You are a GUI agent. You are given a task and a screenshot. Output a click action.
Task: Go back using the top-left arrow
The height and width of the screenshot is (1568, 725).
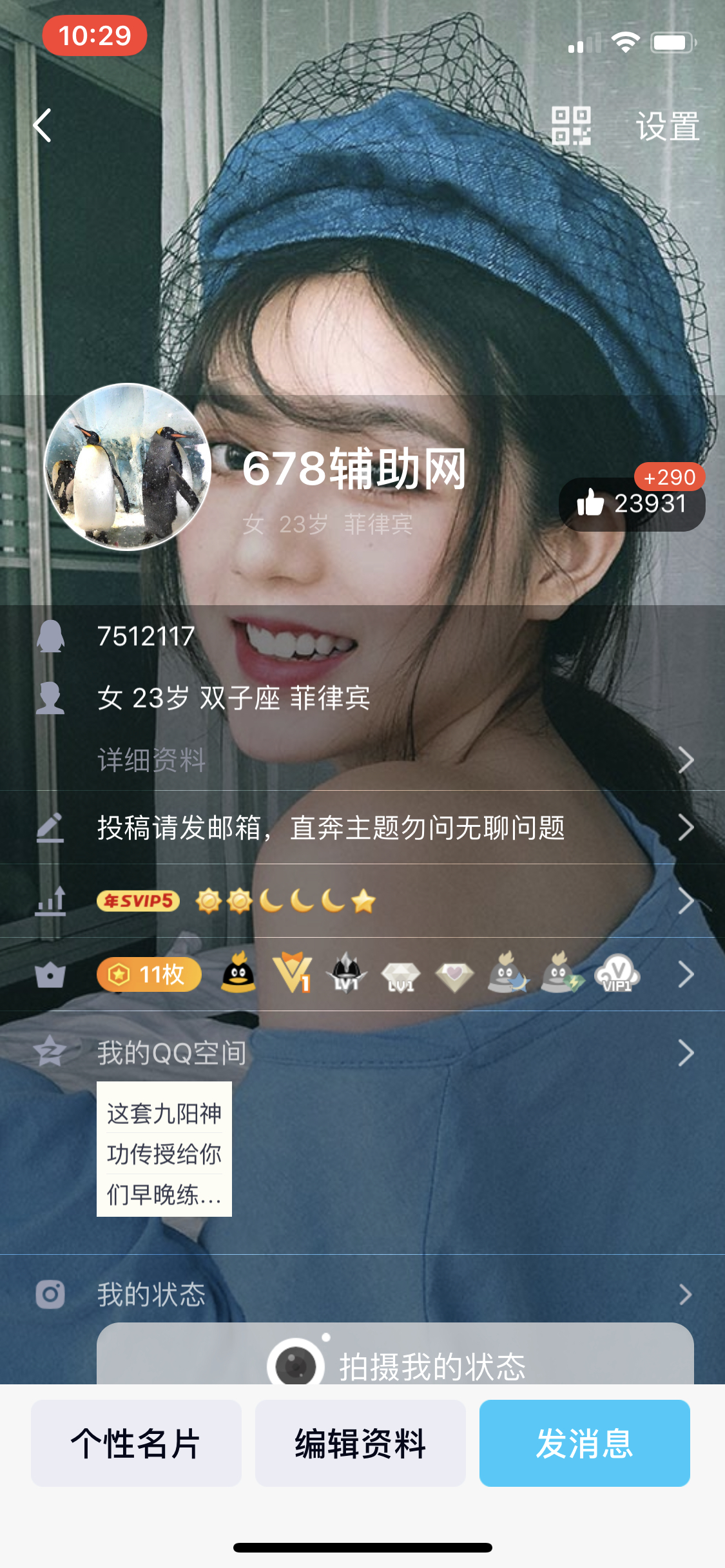[x=43, y=125]
